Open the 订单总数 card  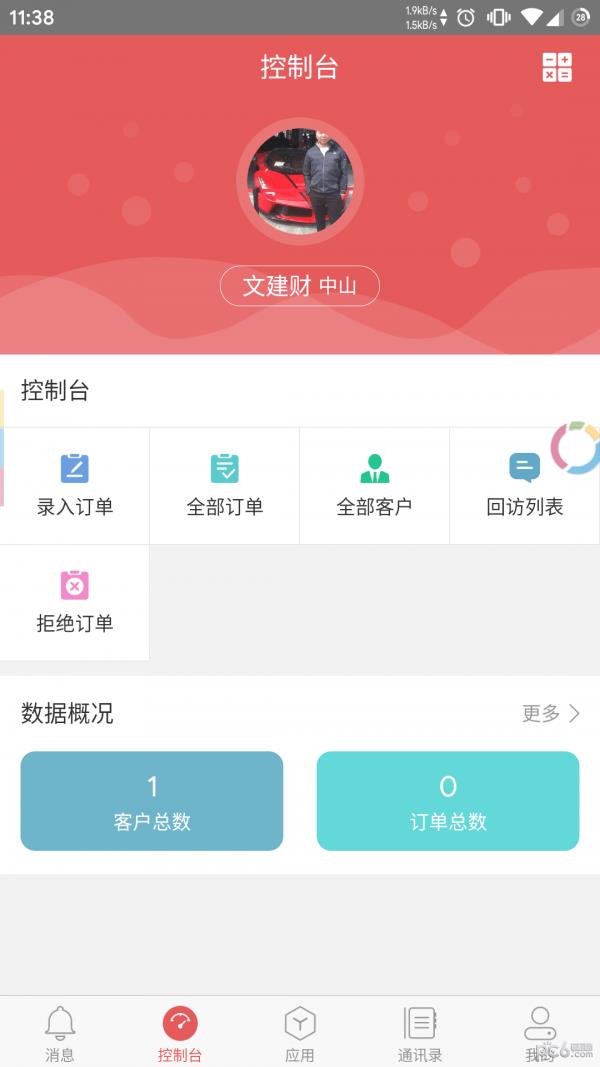click(x=448, y=801)
